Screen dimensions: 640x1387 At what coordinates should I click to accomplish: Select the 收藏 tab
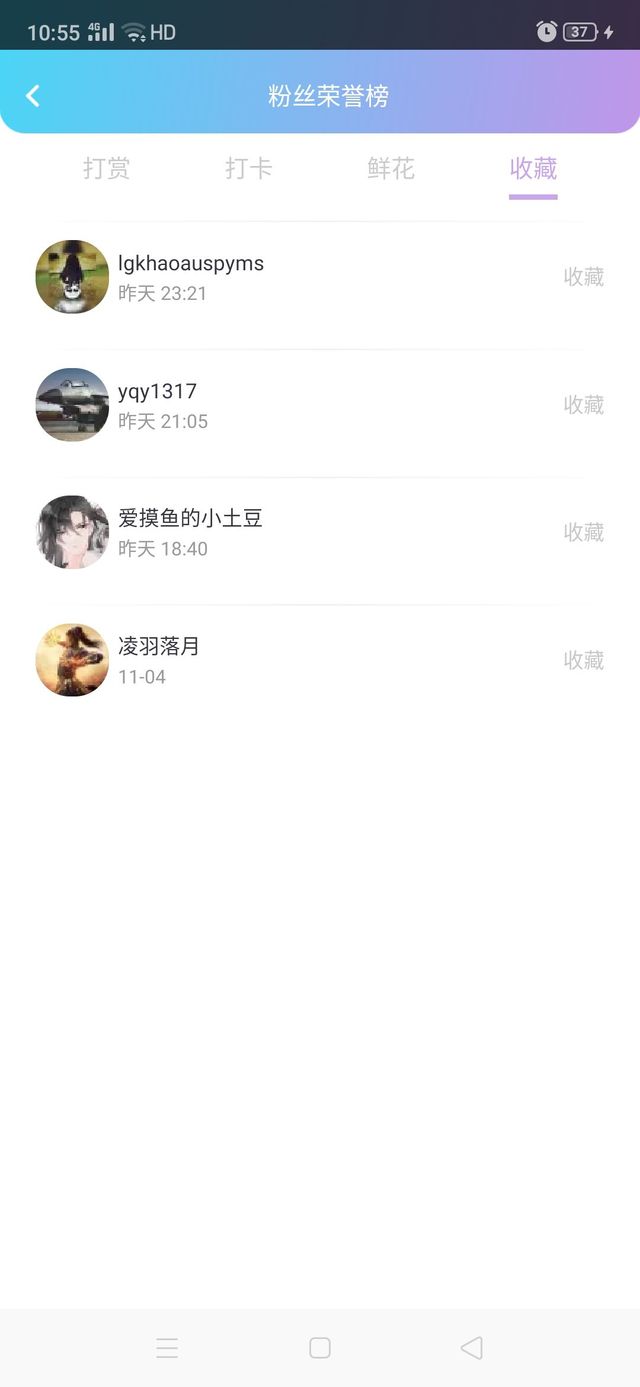click(x=533, y=168)
